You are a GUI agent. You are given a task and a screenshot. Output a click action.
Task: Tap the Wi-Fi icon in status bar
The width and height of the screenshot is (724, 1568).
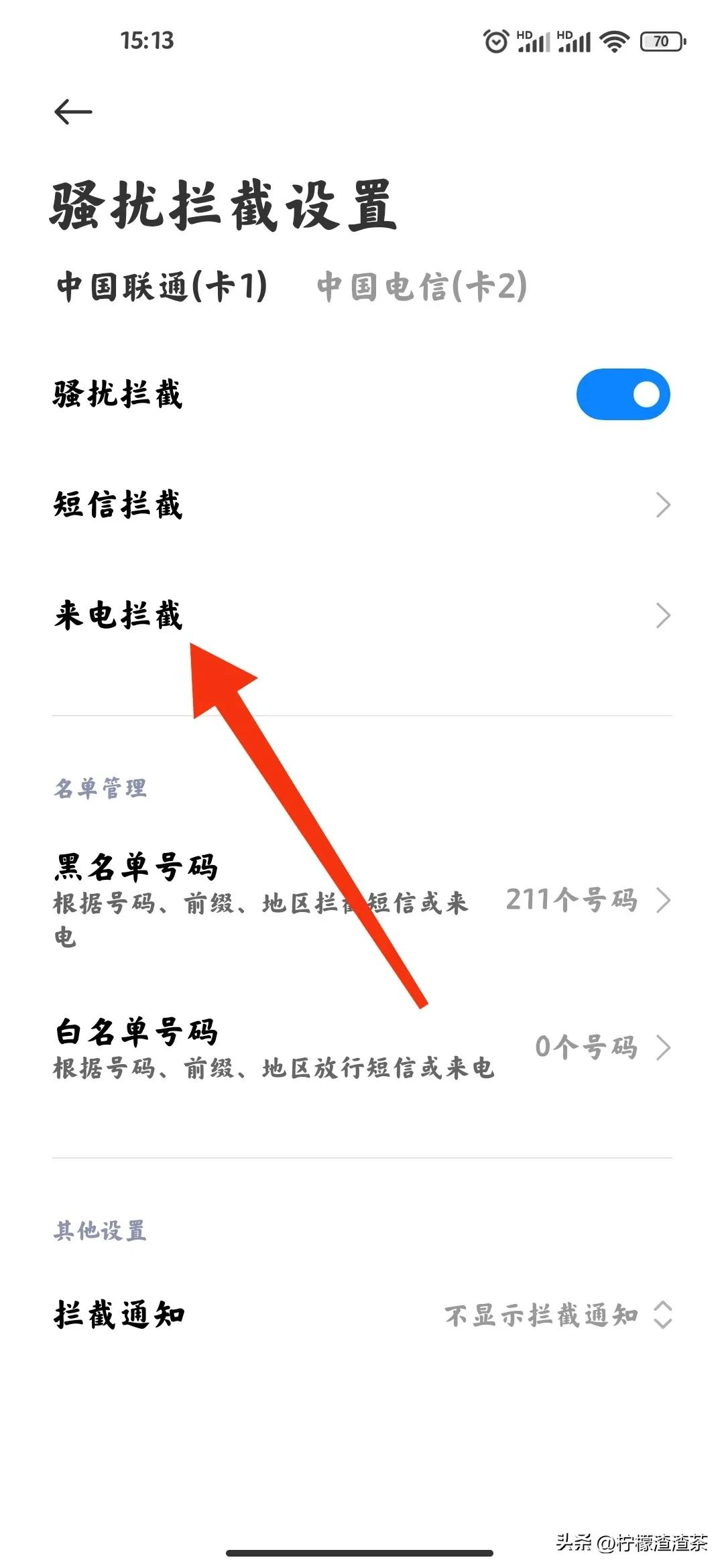(614, 42)
